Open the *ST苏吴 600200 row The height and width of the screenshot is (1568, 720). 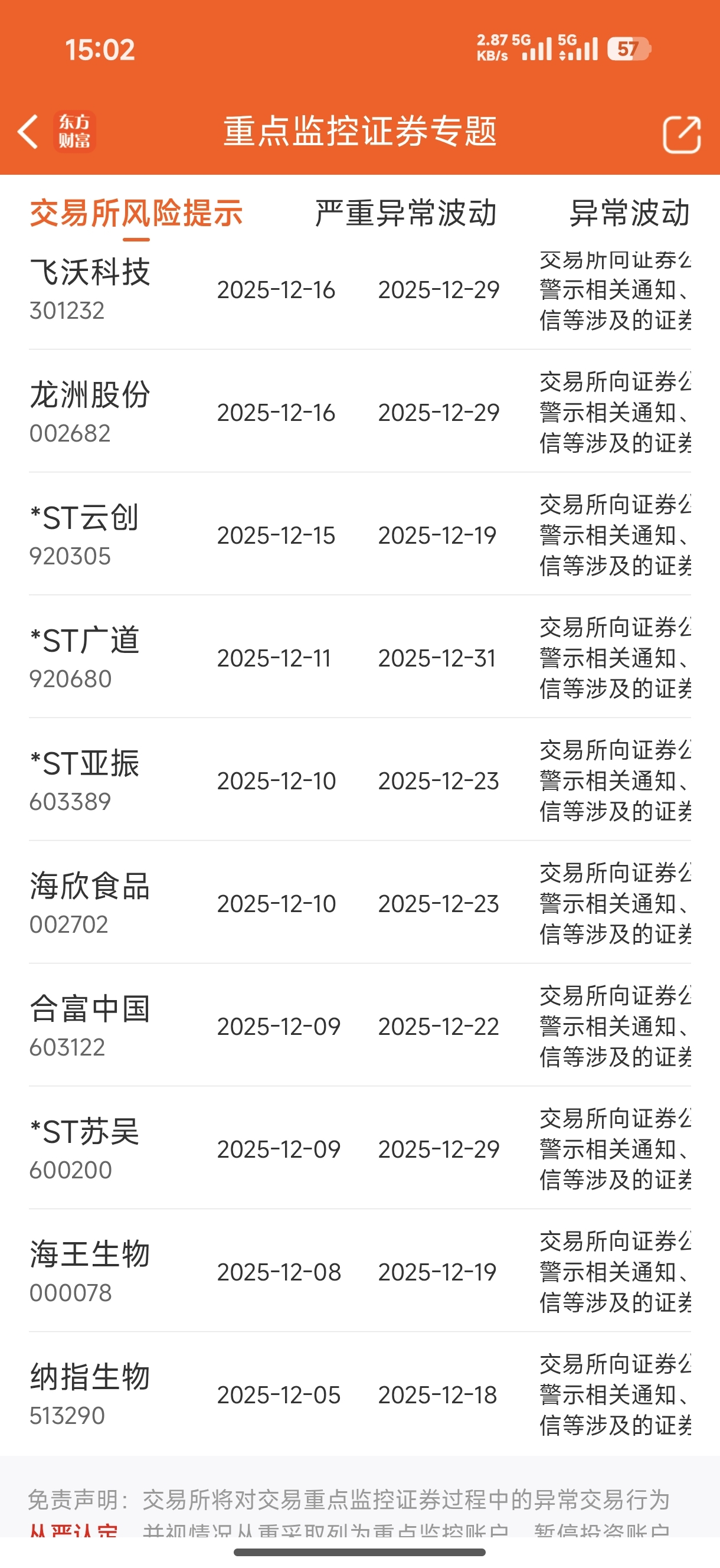click(x=85, y=1150)
